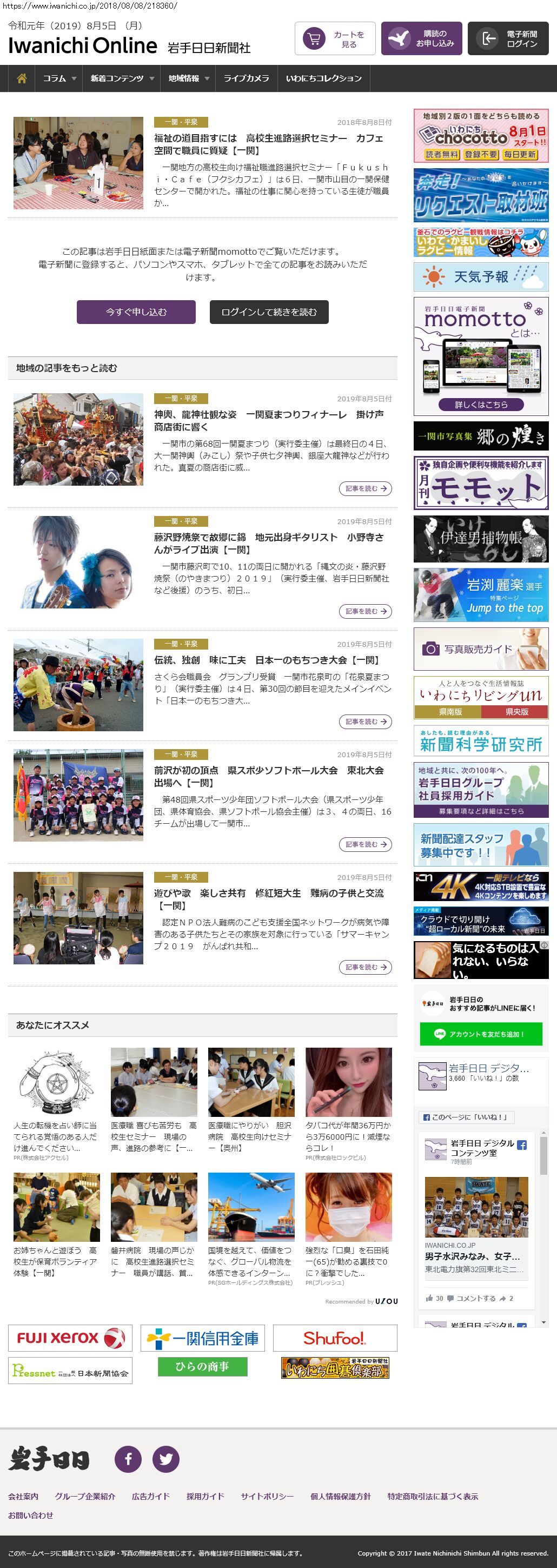557x1568 pixels.
Task: Tap 今すぐ申し込む to subscribe
Action: pos(136,312)
